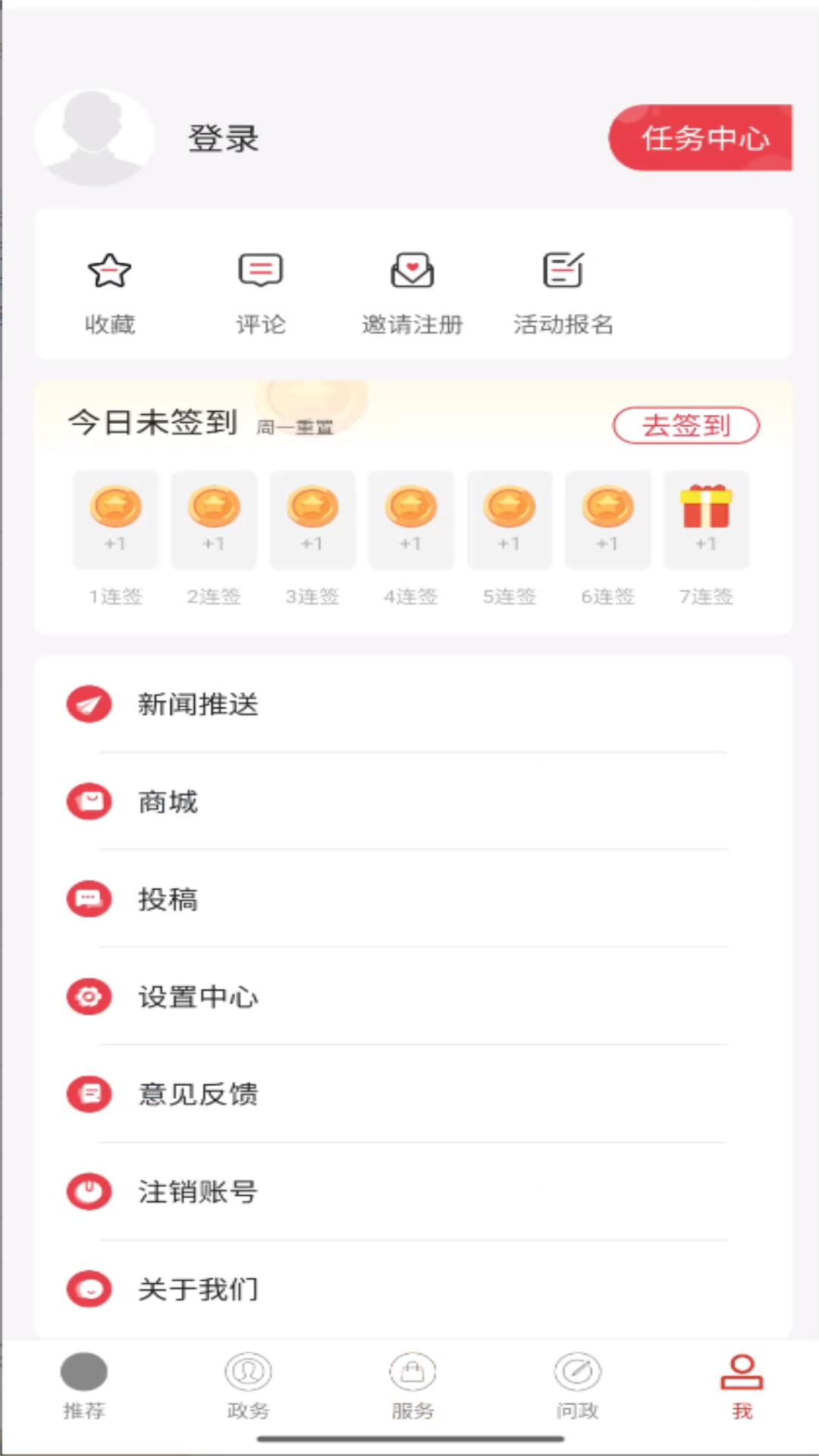Tap the profile avatar placeholder
The height and width of the screenshot is (1456, 819).
point(94,138)
